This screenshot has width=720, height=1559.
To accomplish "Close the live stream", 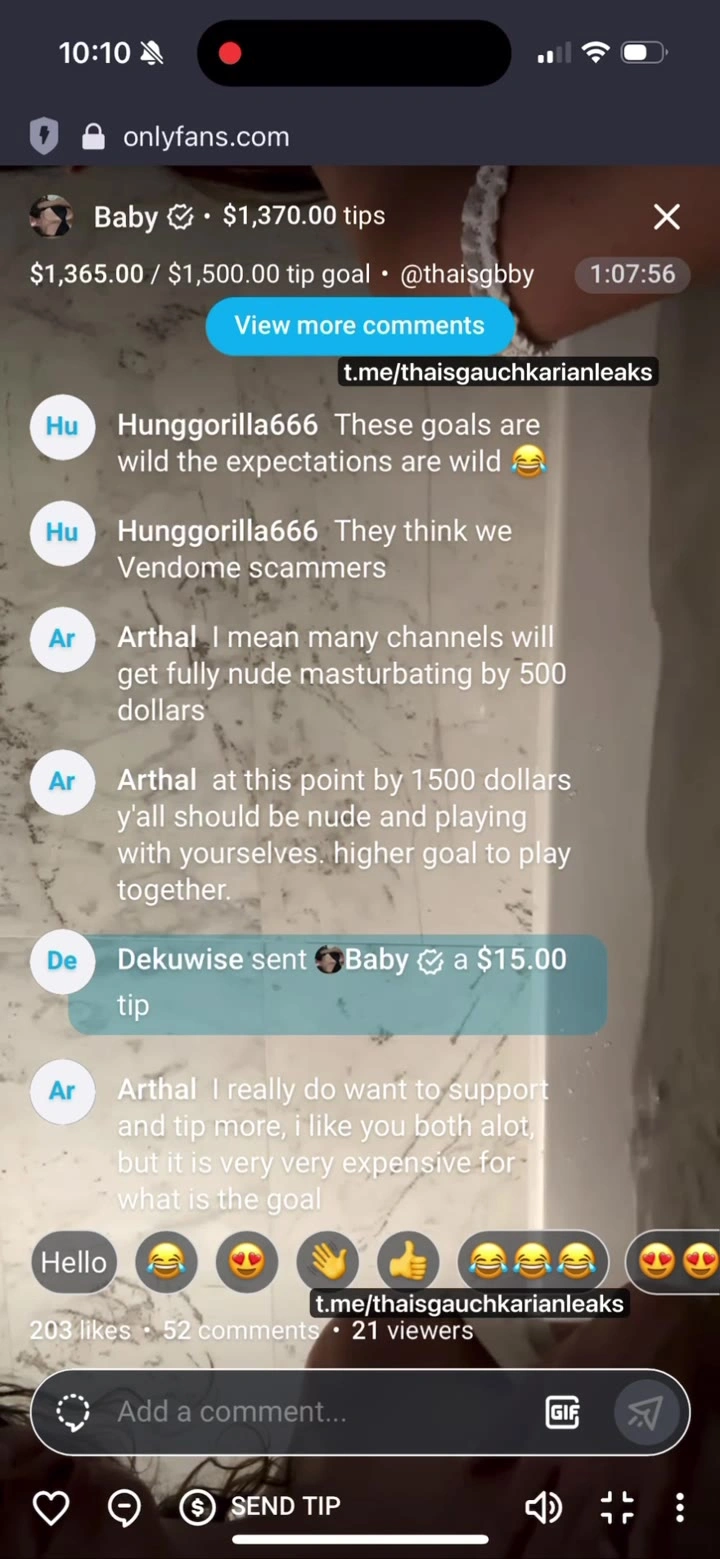I will (666, 217).
